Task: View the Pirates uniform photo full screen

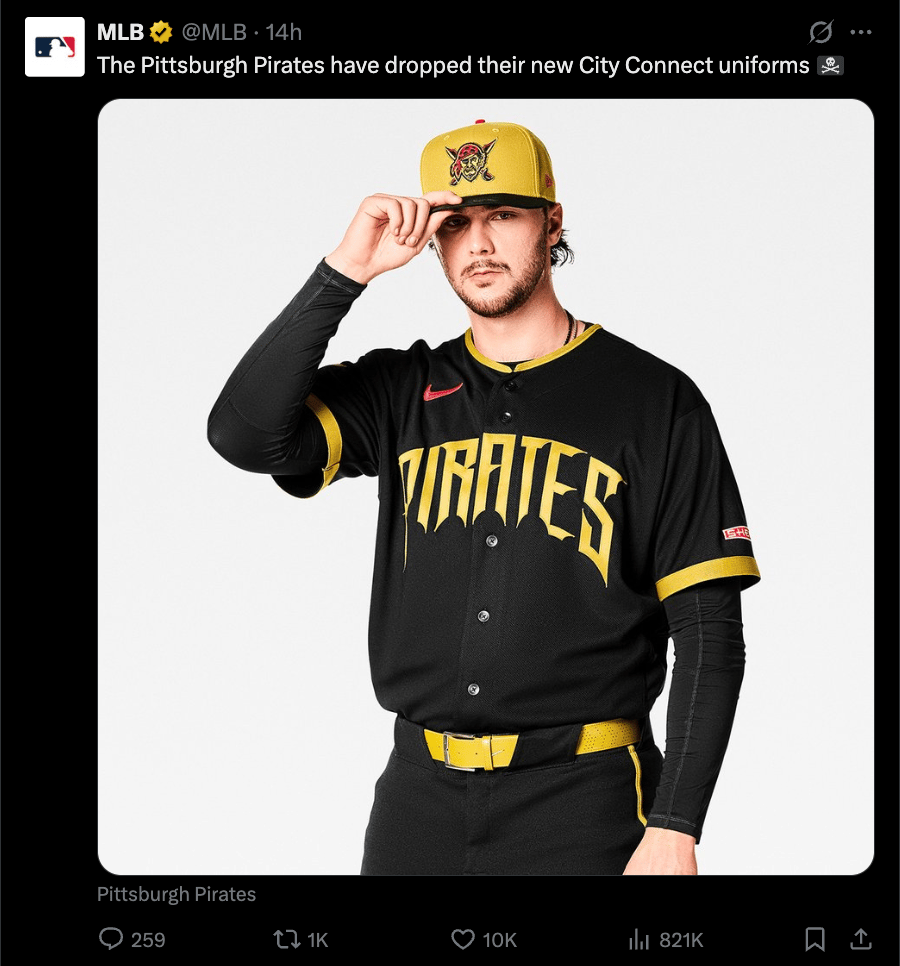Action: [x=486, y=487]
